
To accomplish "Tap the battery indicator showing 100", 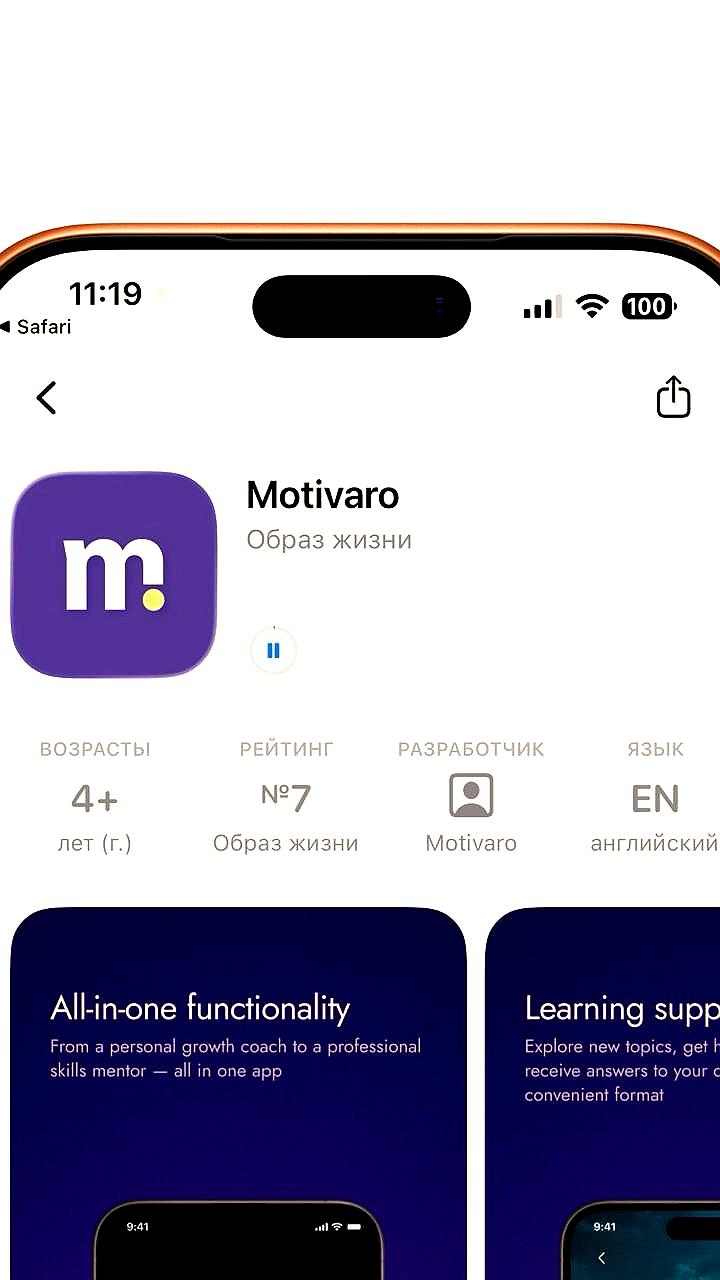I will click(x=648, y=306).
